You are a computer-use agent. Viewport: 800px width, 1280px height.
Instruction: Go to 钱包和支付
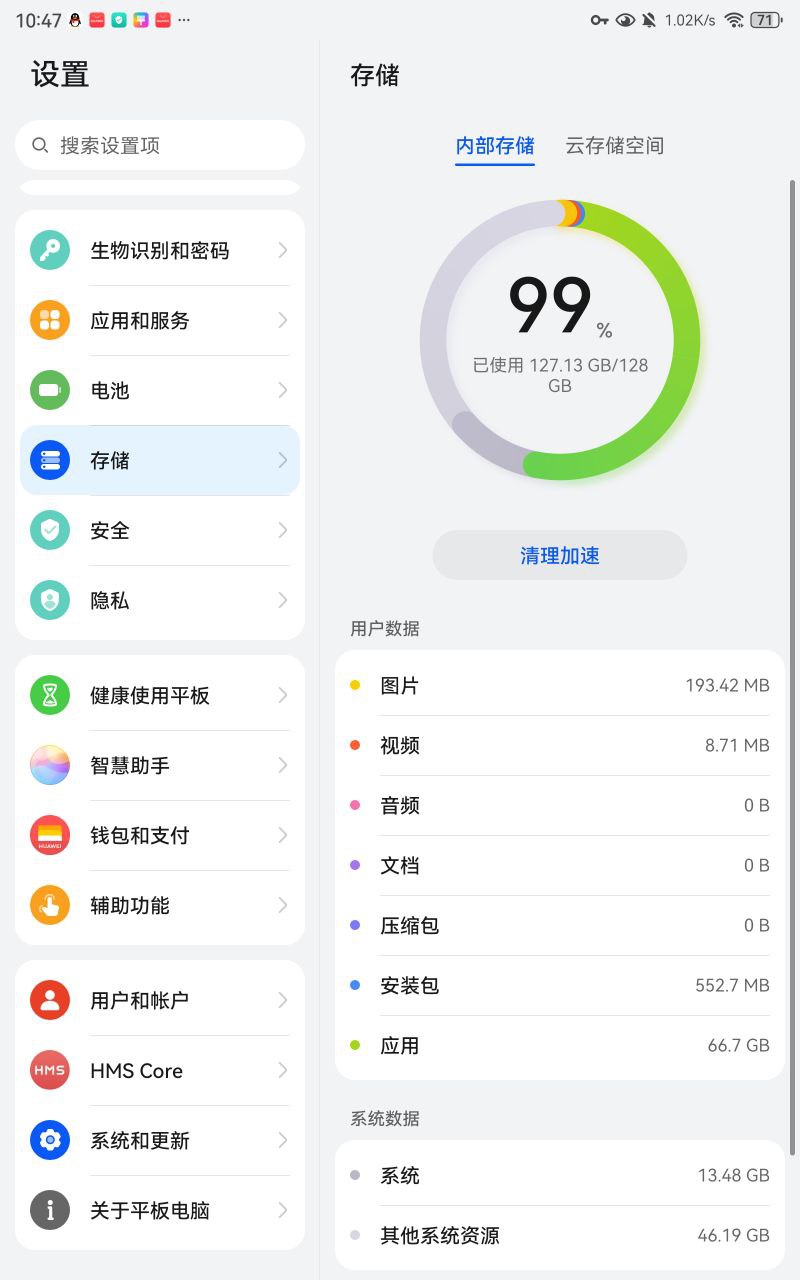tap(160, 836)
